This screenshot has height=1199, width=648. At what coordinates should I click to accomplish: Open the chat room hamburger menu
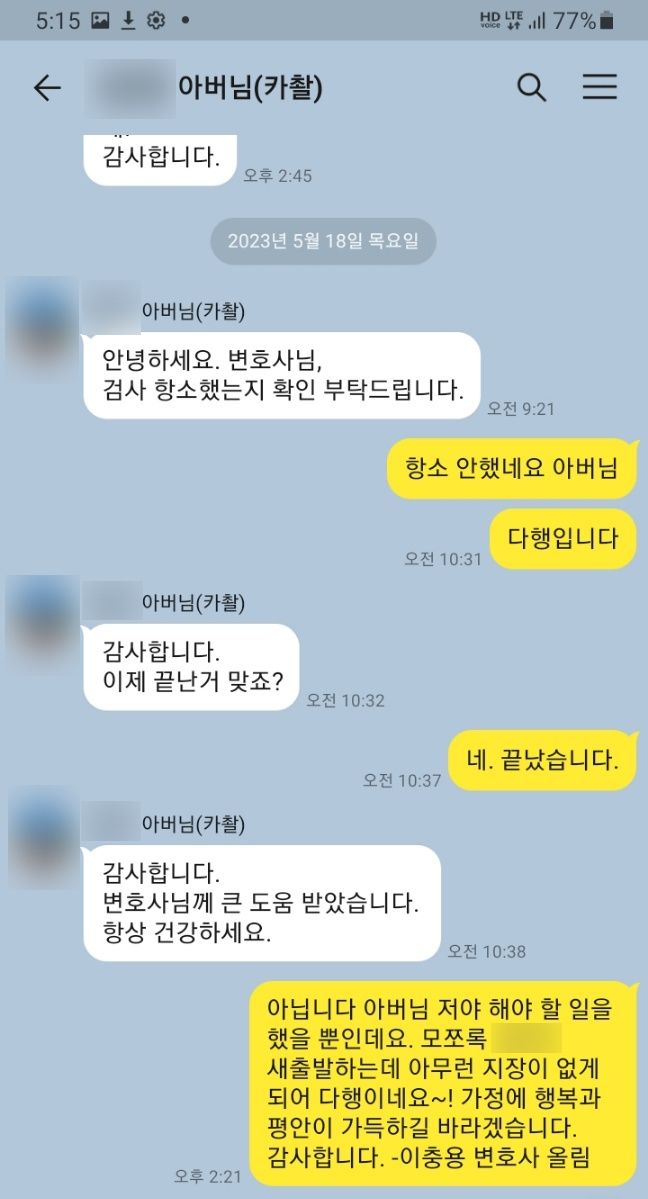point(599,88)
